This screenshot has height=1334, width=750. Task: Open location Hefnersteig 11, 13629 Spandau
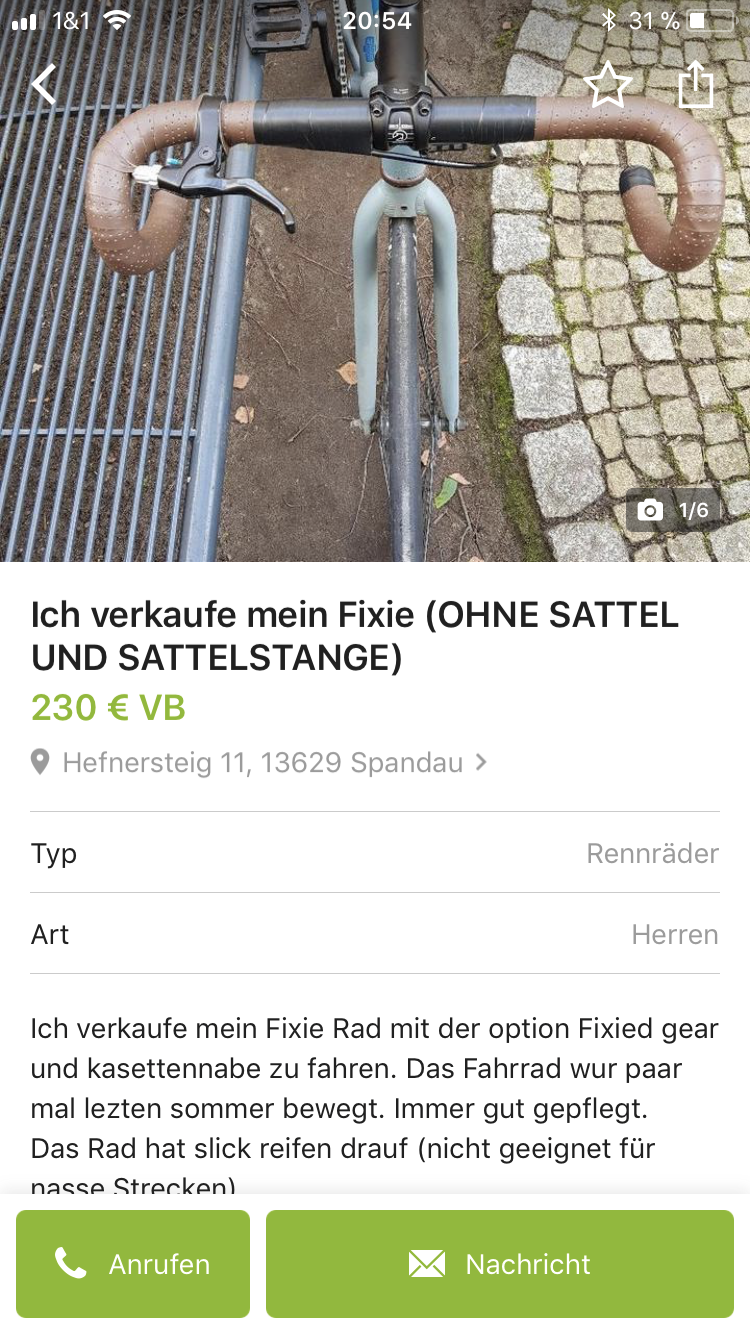(x=260, y=763)
